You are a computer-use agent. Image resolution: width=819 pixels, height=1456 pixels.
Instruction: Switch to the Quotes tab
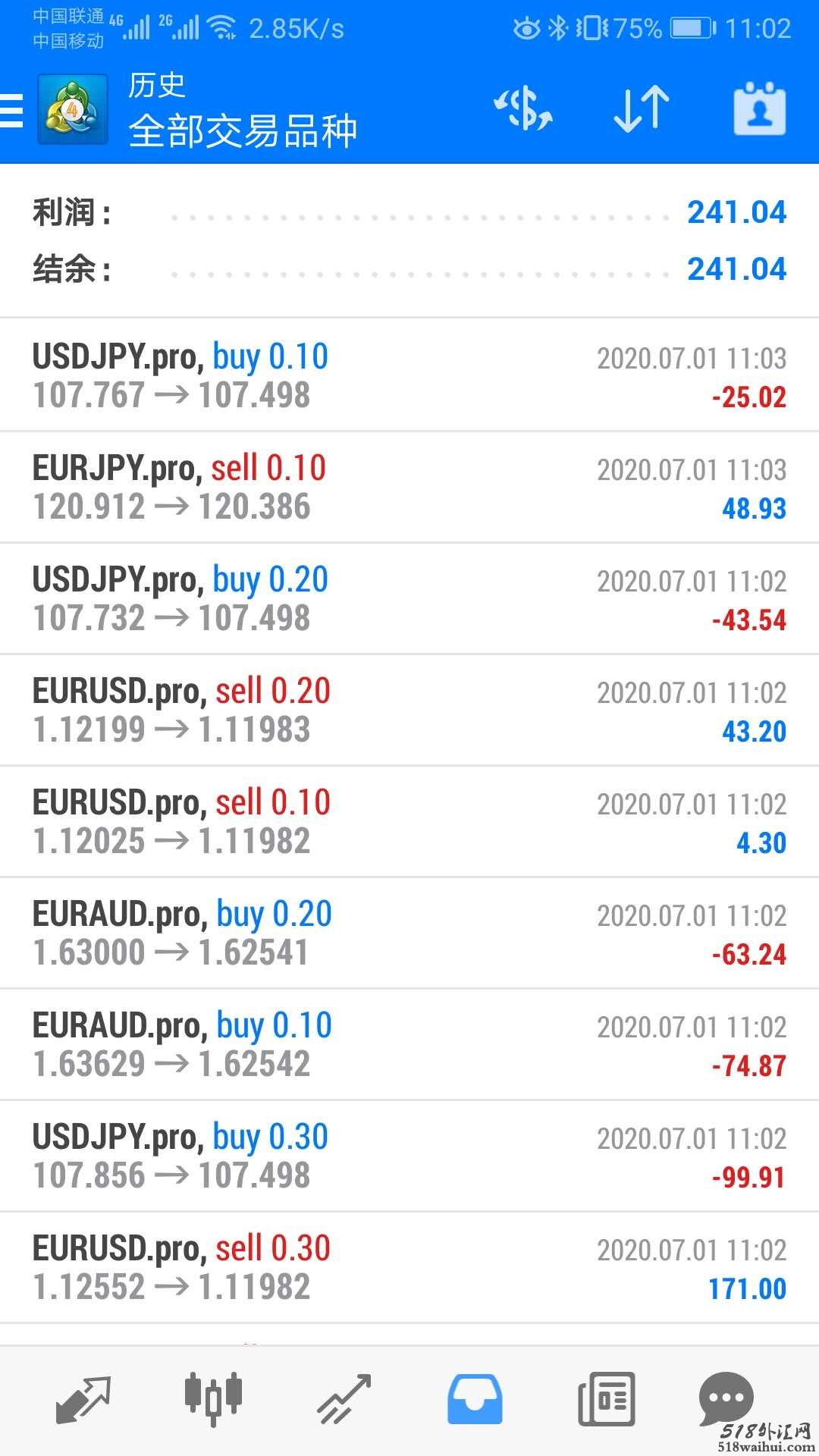(x=83, y=1399)
